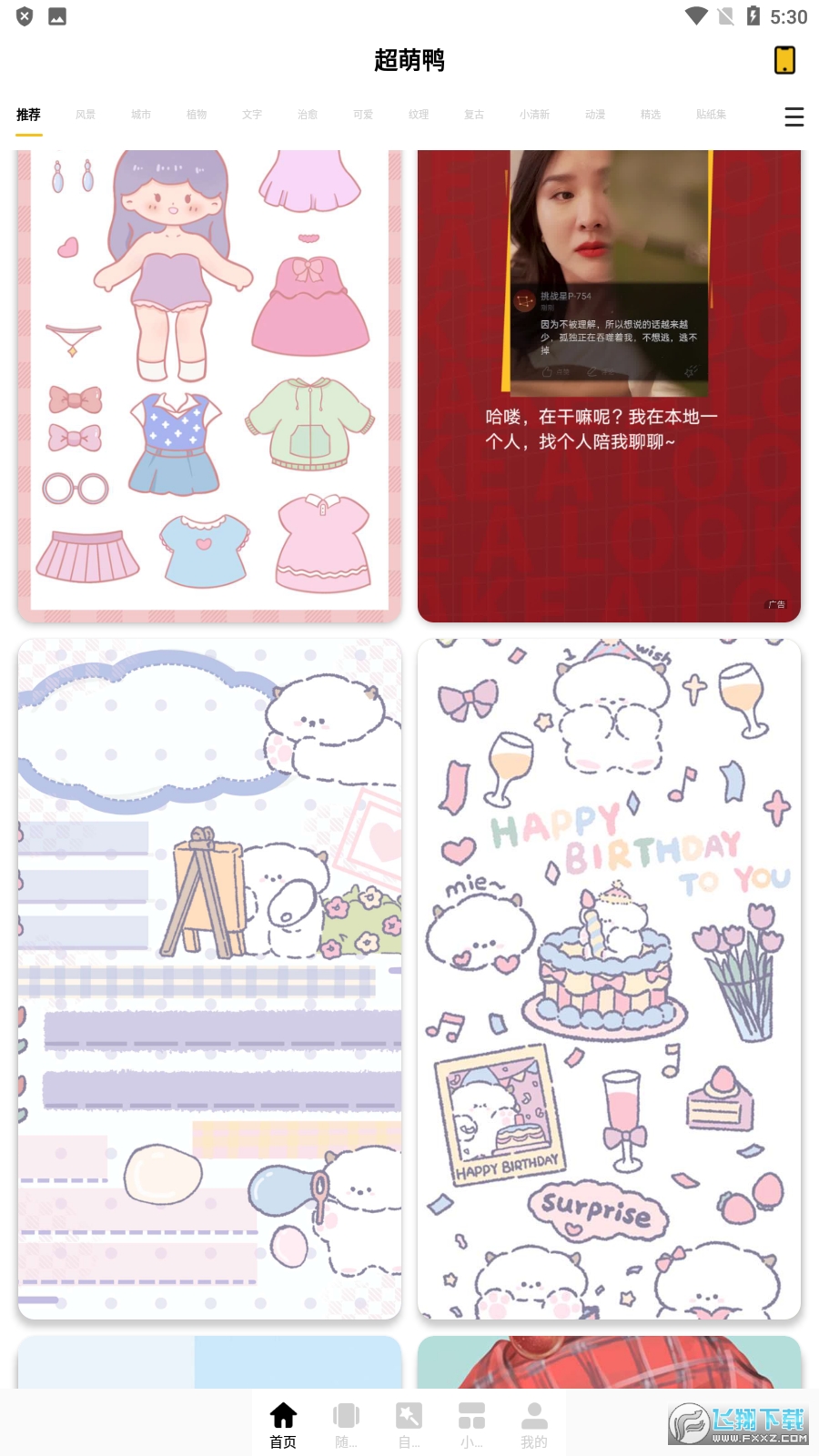The width and height of the screenshot is (819, 1456).
Task: Open the paper doll dress-up wallpaper
Action: (x=209, y=382)
